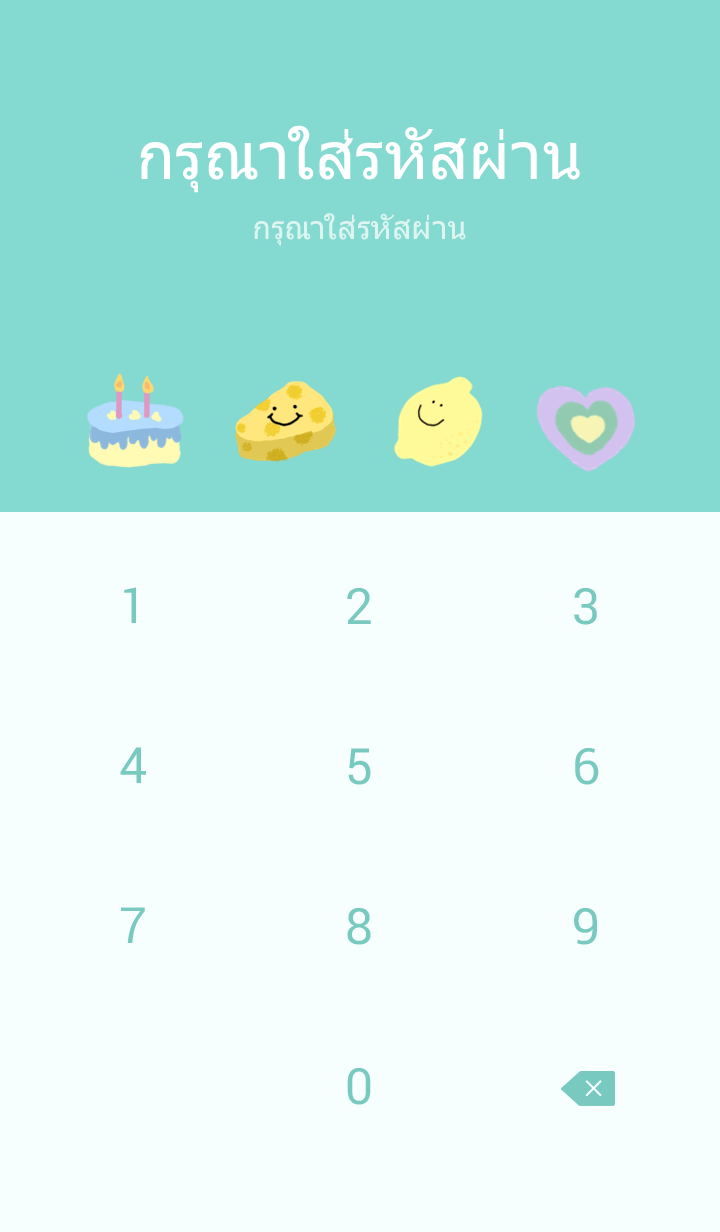The image size is (720, 1232).
Task: Tap the 8 key
Action: coord(359,927)
